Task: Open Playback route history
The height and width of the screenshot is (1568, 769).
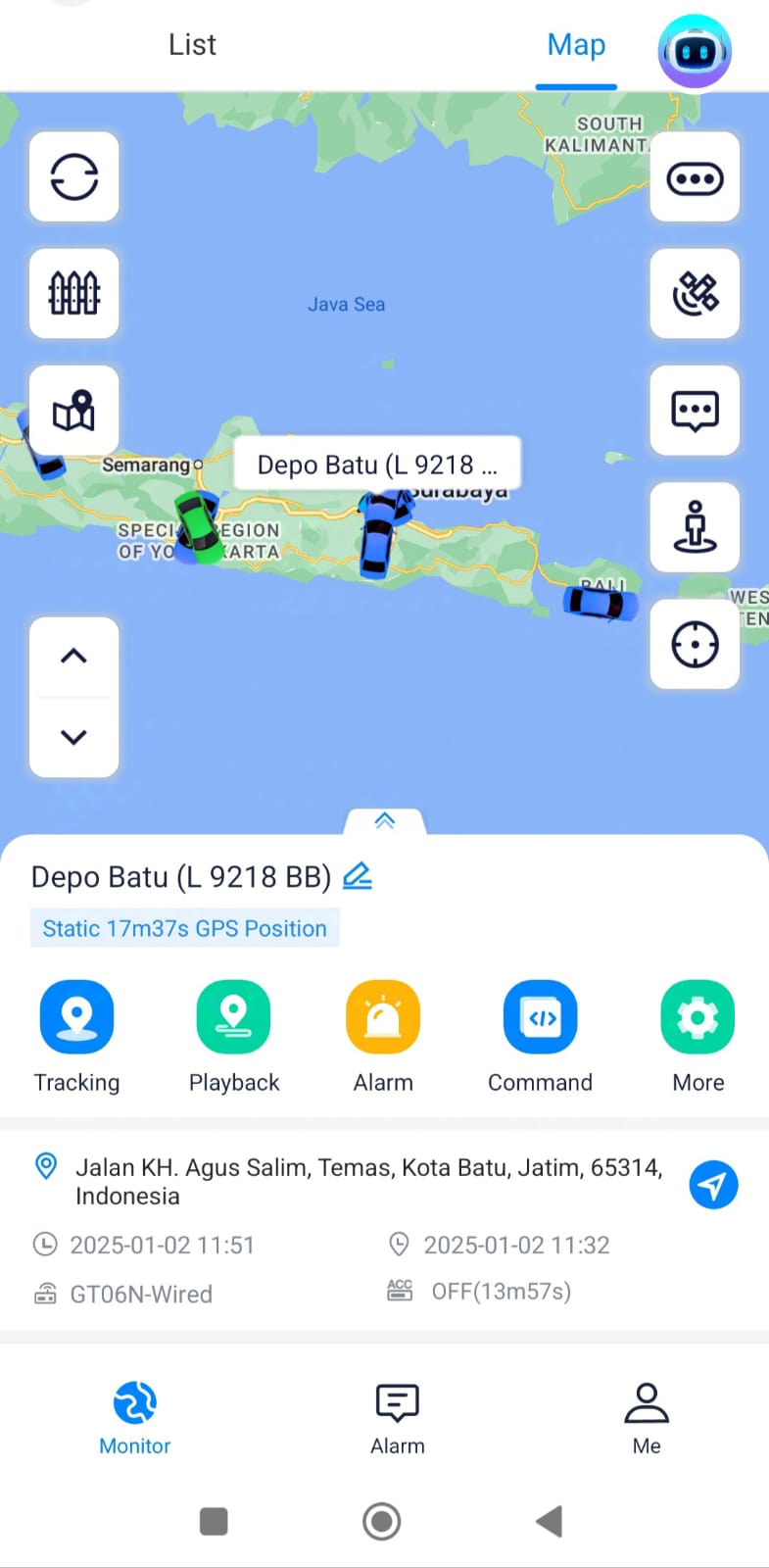Action: pos(233,1017)
